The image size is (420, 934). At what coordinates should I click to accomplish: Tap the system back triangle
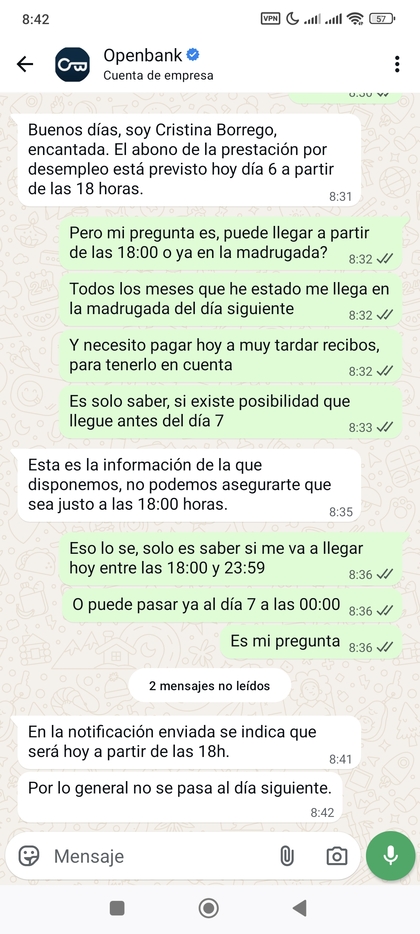pos(300,908)
